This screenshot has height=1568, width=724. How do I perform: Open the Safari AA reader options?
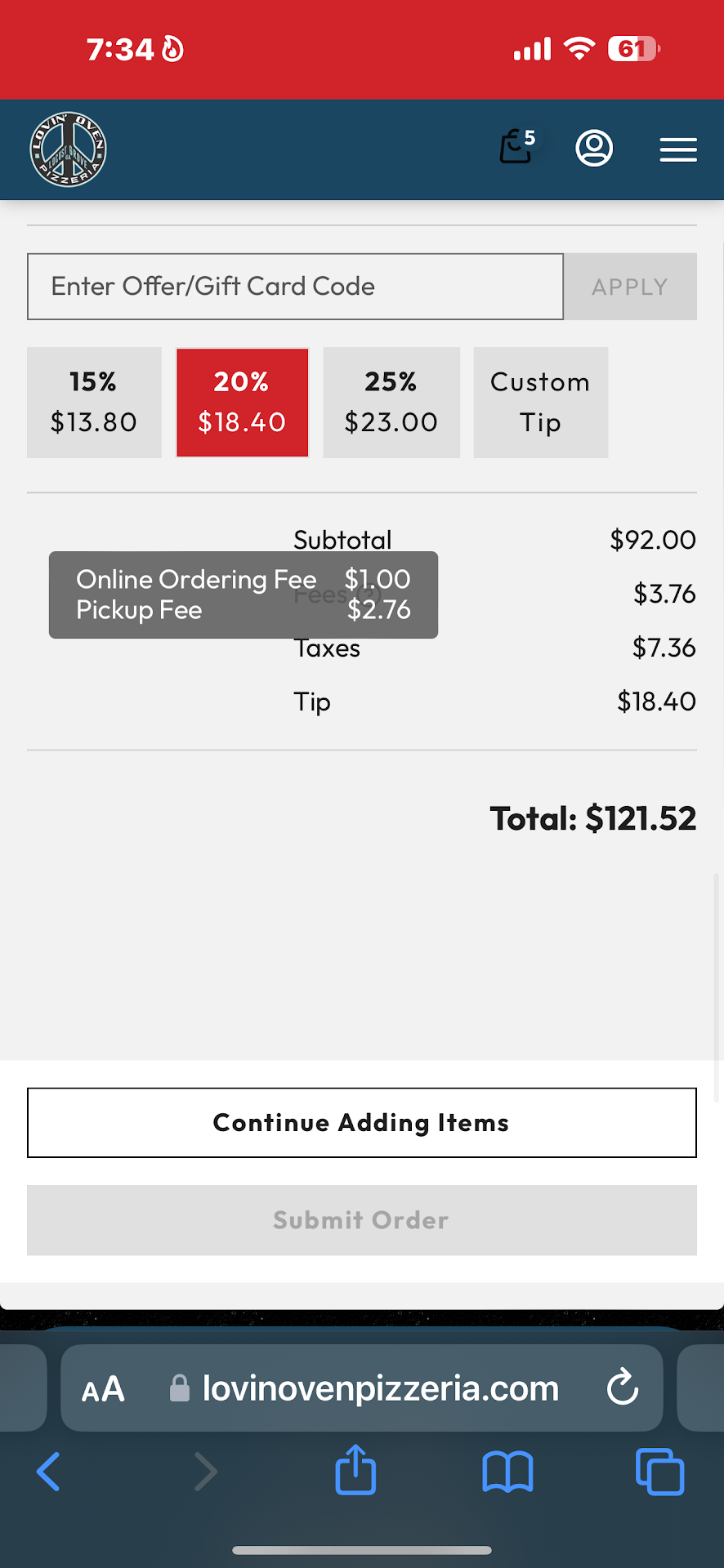[103, 1388]
